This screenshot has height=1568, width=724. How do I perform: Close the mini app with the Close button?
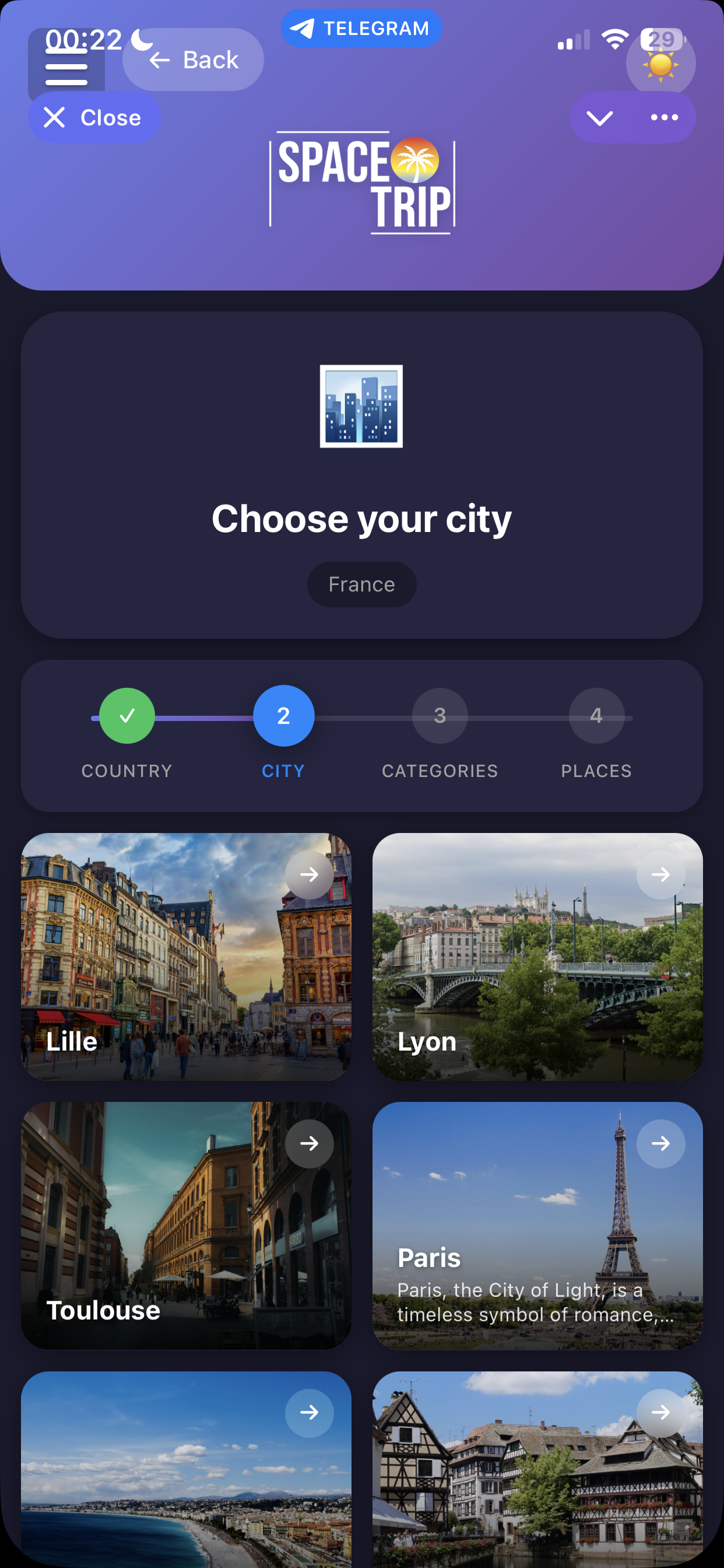[94, 117]
